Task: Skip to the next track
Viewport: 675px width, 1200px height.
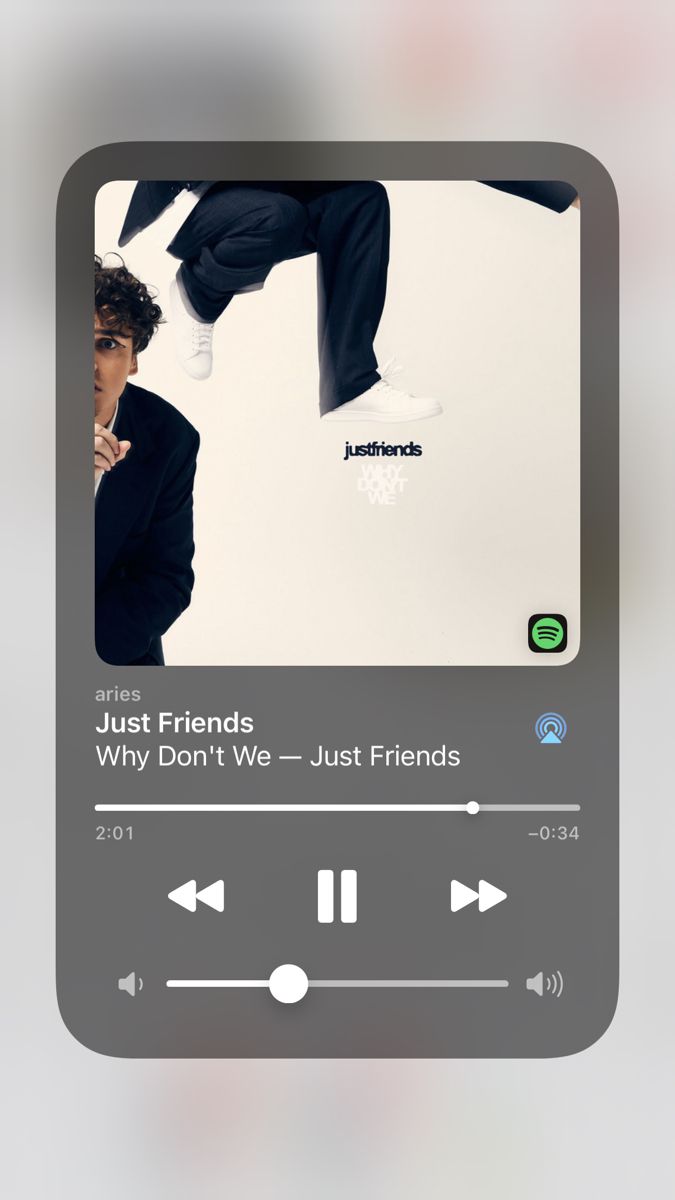Action: click(x=478, y=896)
